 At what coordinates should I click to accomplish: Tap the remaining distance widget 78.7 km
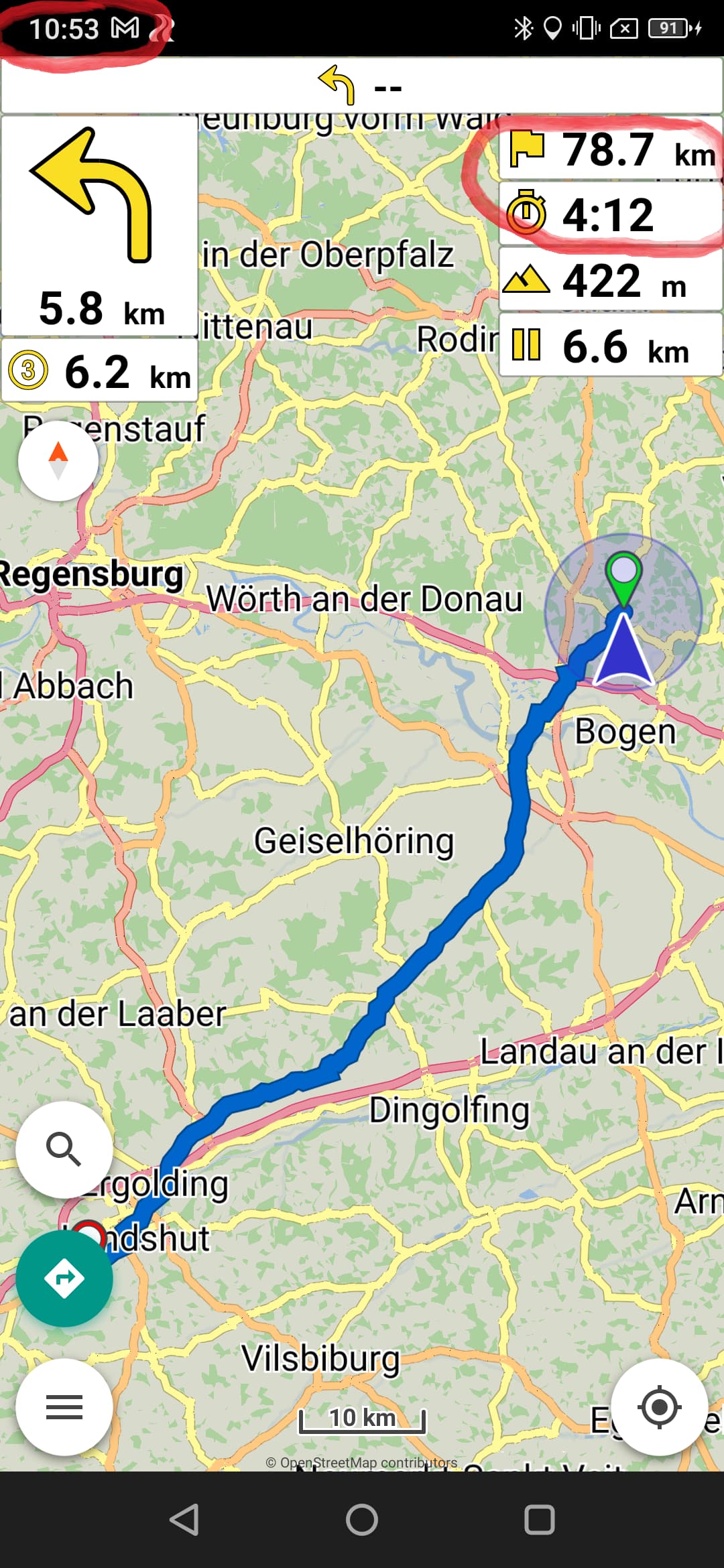[x=611, y=148]
